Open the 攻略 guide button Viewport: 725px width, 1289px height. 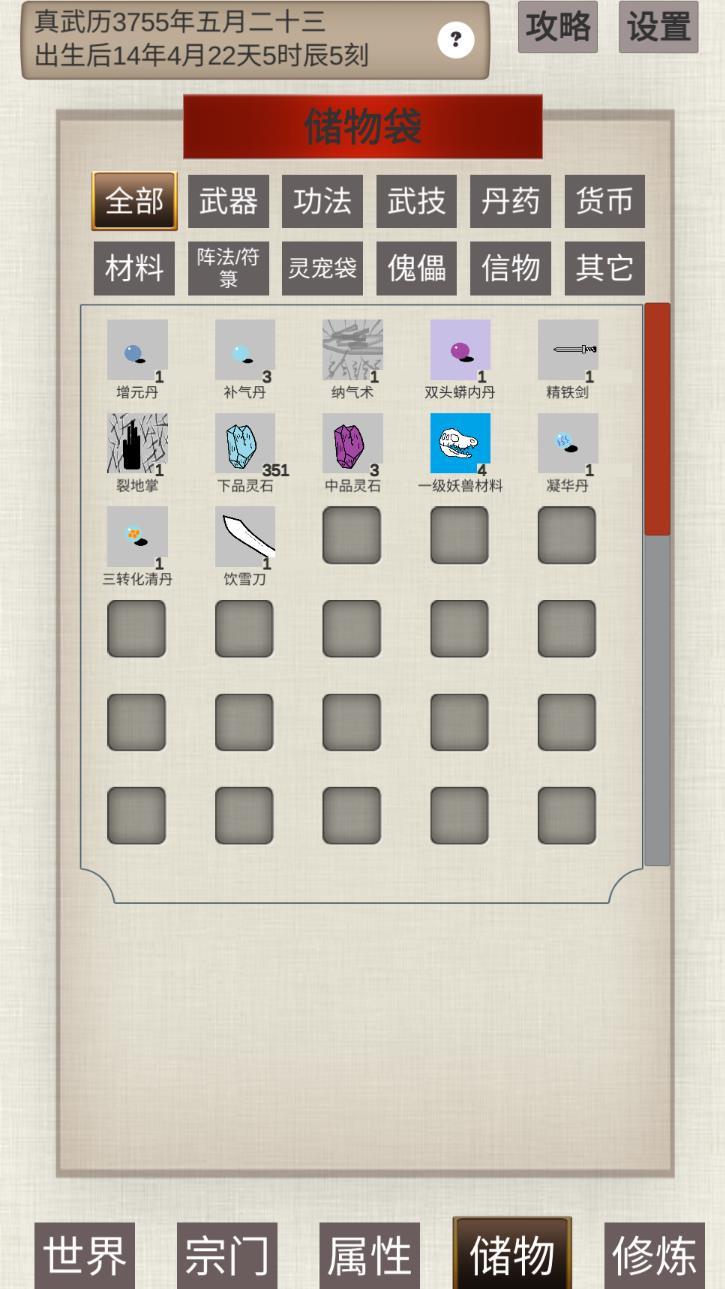[558, 27]
